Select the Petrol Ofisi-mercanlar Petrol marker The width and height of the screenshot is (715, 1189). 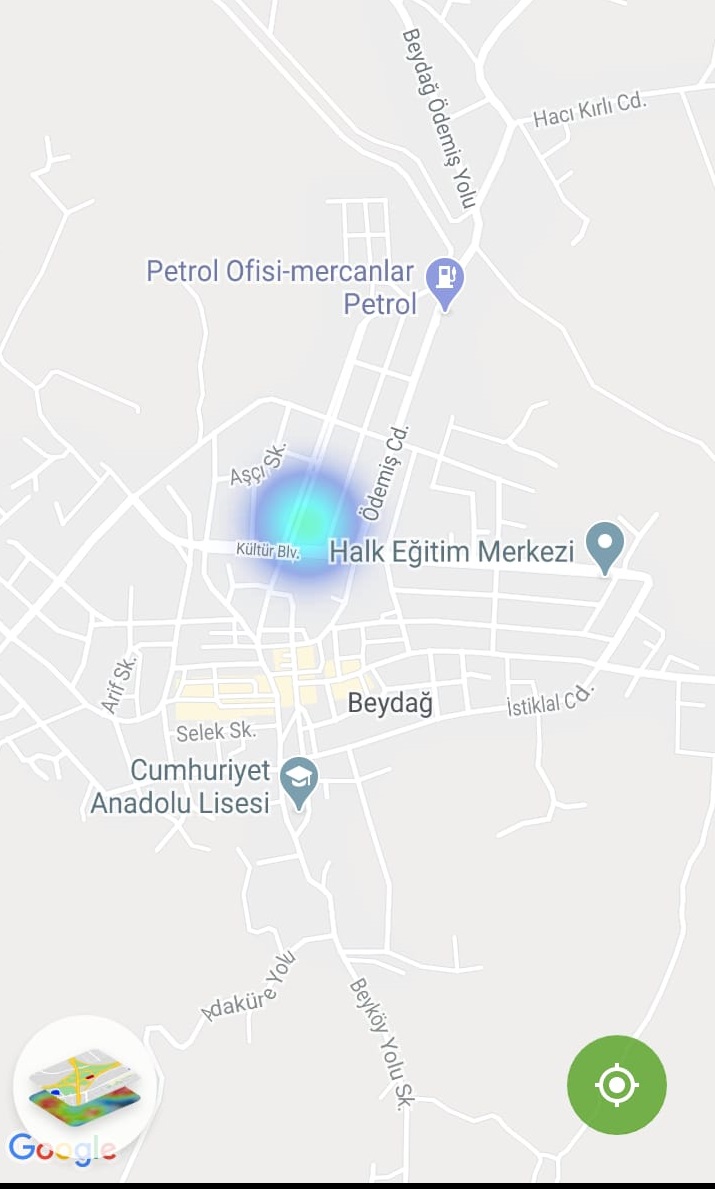pos(444,277)
